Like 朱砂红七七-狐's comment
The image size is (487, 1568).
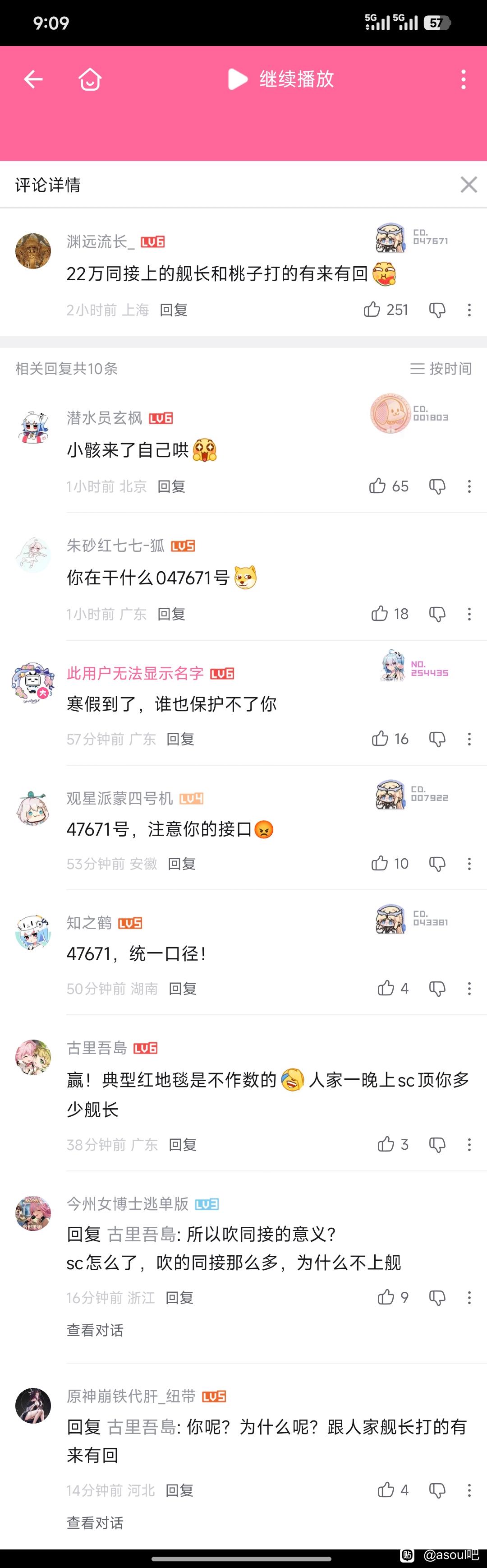380,614
